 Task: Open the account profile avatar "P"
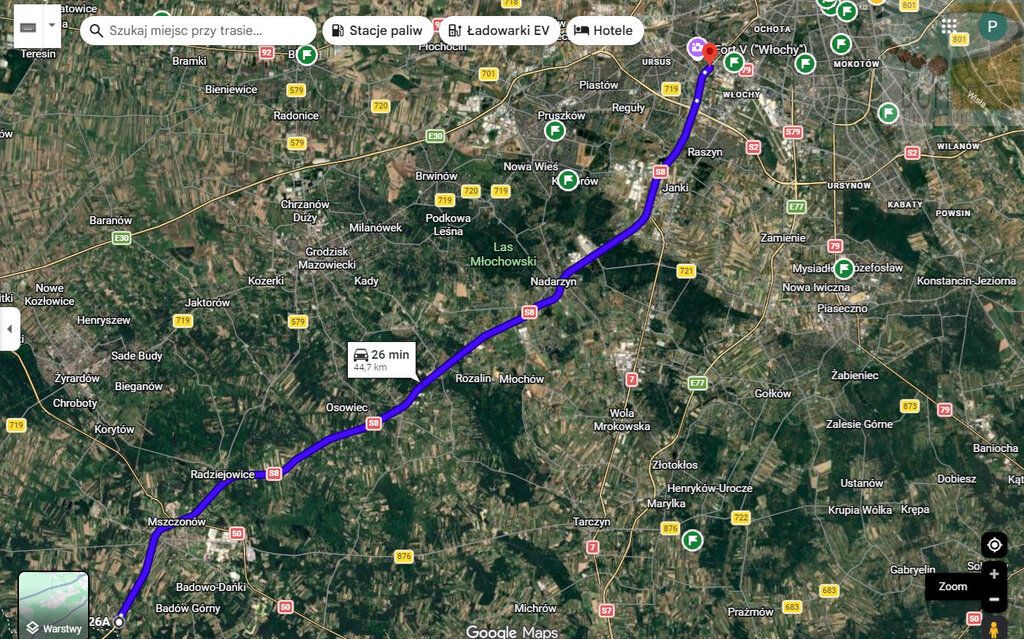pyautogui.click(x=992, y=27)
